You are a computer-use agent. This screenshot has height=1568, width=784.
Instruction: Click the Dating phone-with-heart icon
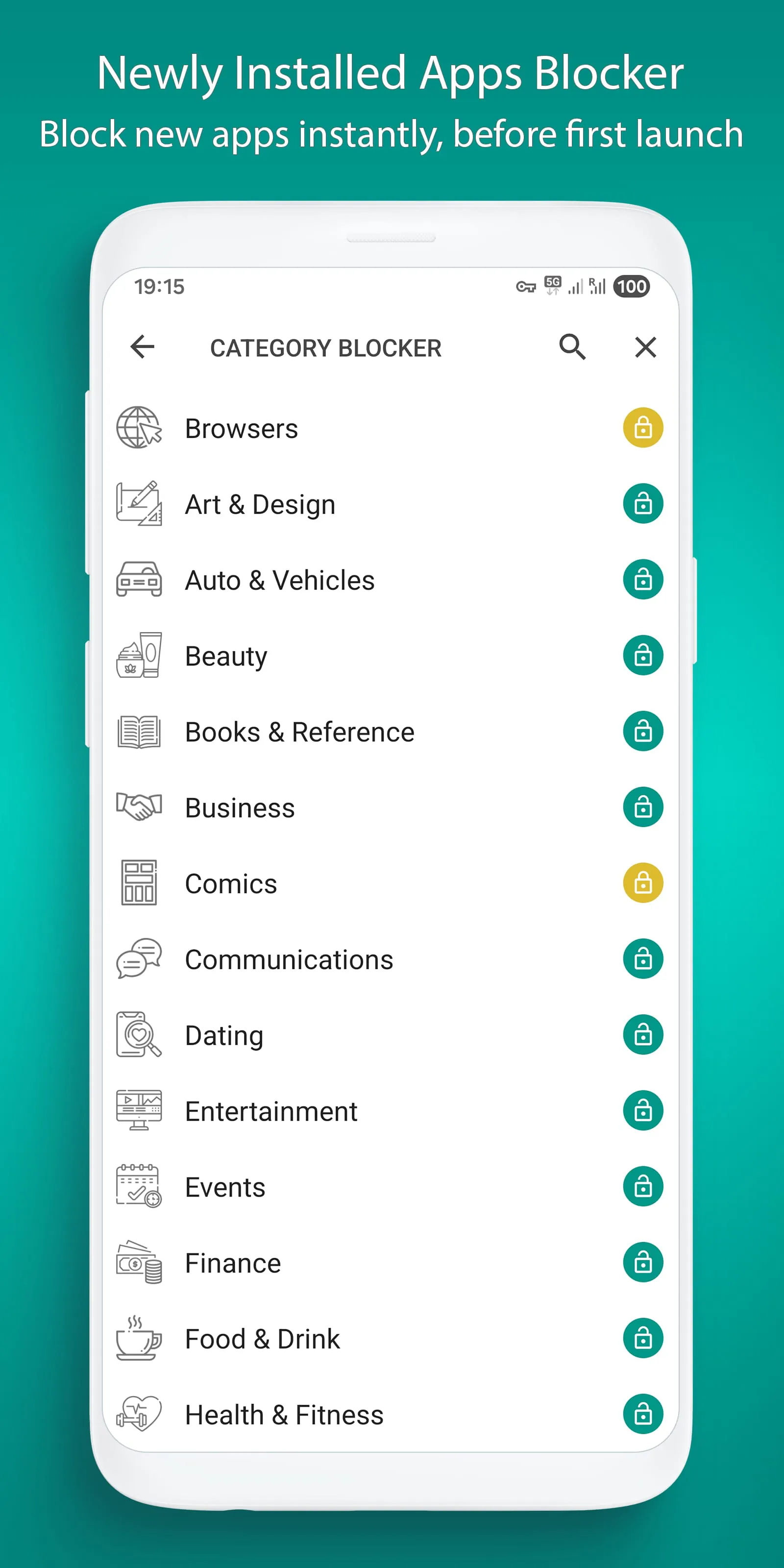(139, 1035)
